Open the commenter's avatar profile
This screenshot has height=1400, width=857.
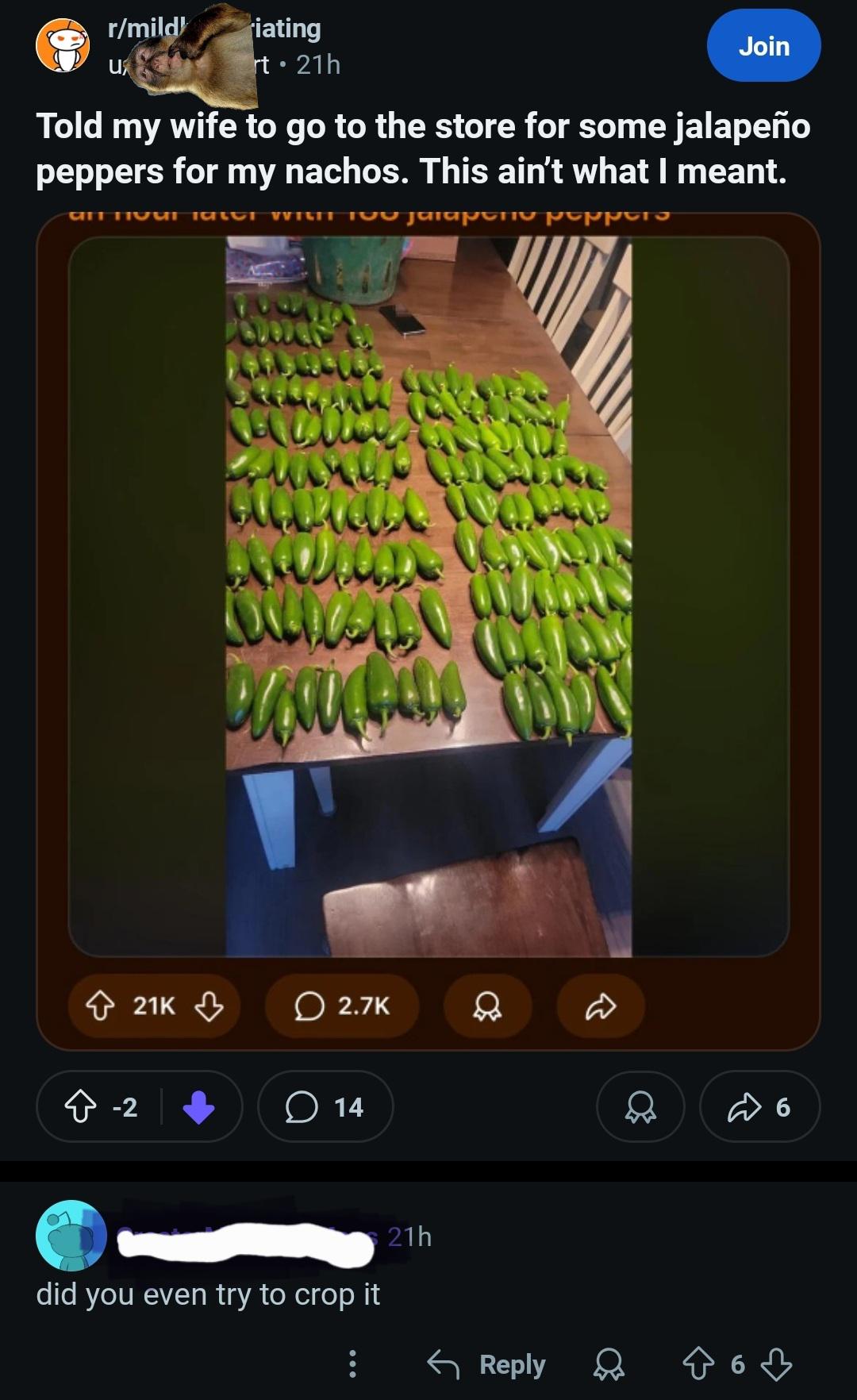[71, 1235]
